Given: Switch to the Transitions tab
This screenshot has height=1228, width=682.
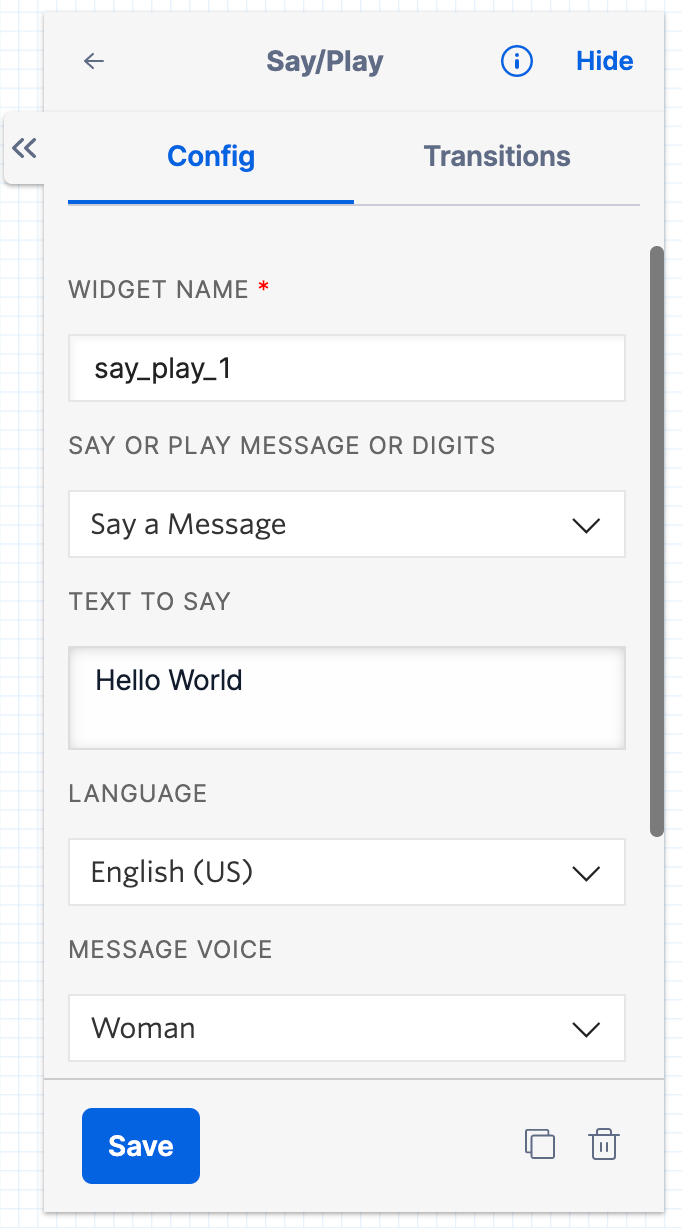Looking at the screenshot, I should [x=497, y=157].
